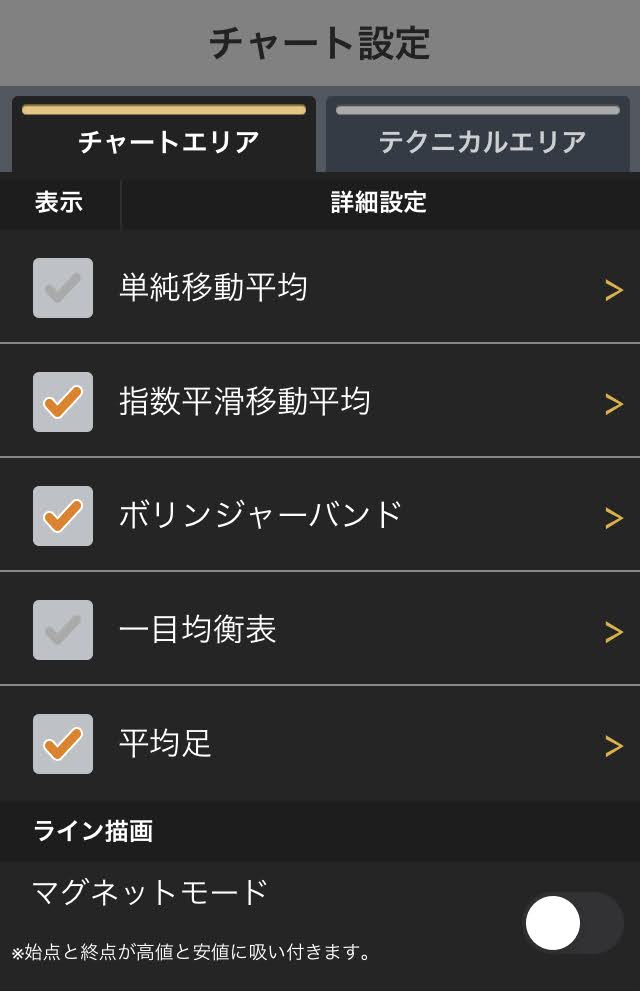
Task: Uncheck the 指数平滑移動平均 checkbox
Action: click(63, 402)
